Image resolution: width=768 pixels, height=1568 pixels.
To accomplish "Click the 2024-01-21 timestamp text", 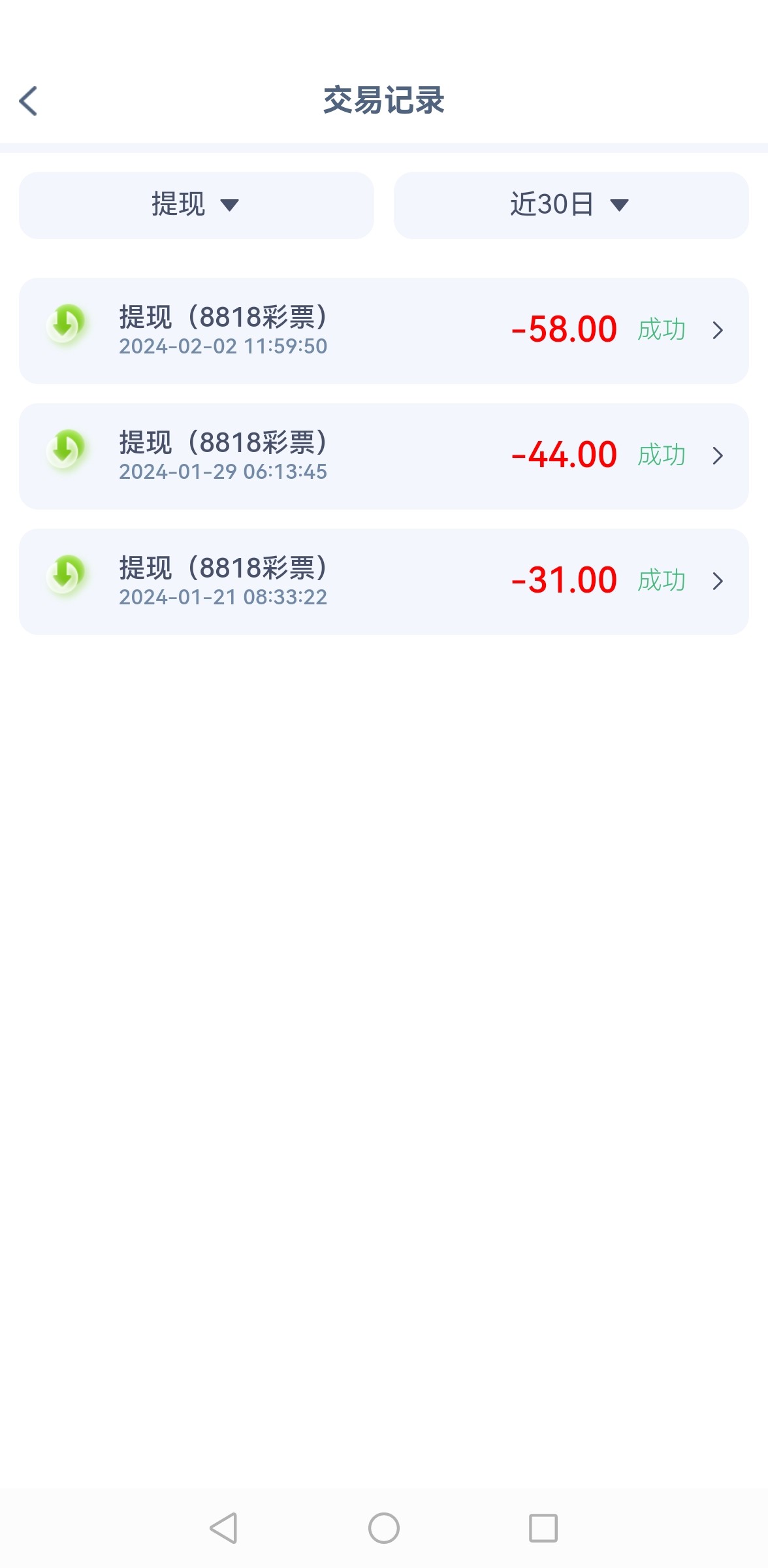I will (x=224, y=596).
